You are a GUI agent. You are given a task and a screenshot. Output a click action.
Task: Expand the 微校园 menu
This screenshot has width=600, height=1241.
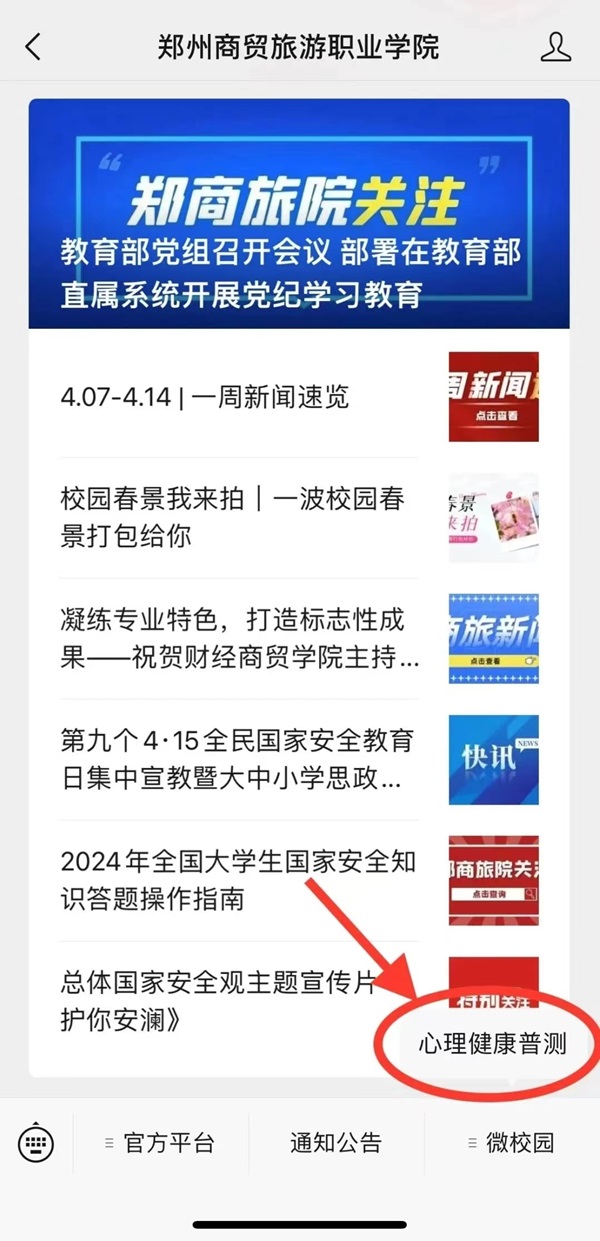tap(511, 1143)
